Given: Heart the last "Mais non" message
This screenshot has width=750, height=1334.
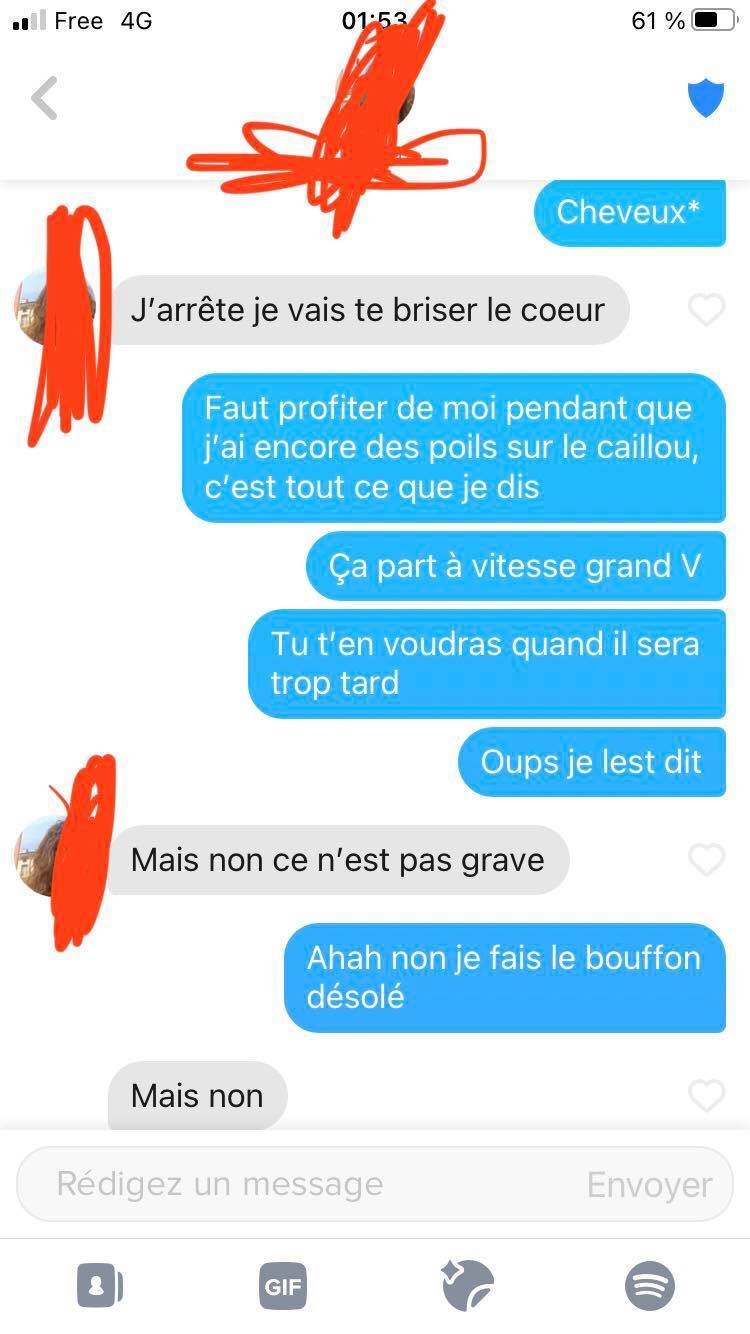Looking at the screenshot, I should click(x=707, y=1096).
